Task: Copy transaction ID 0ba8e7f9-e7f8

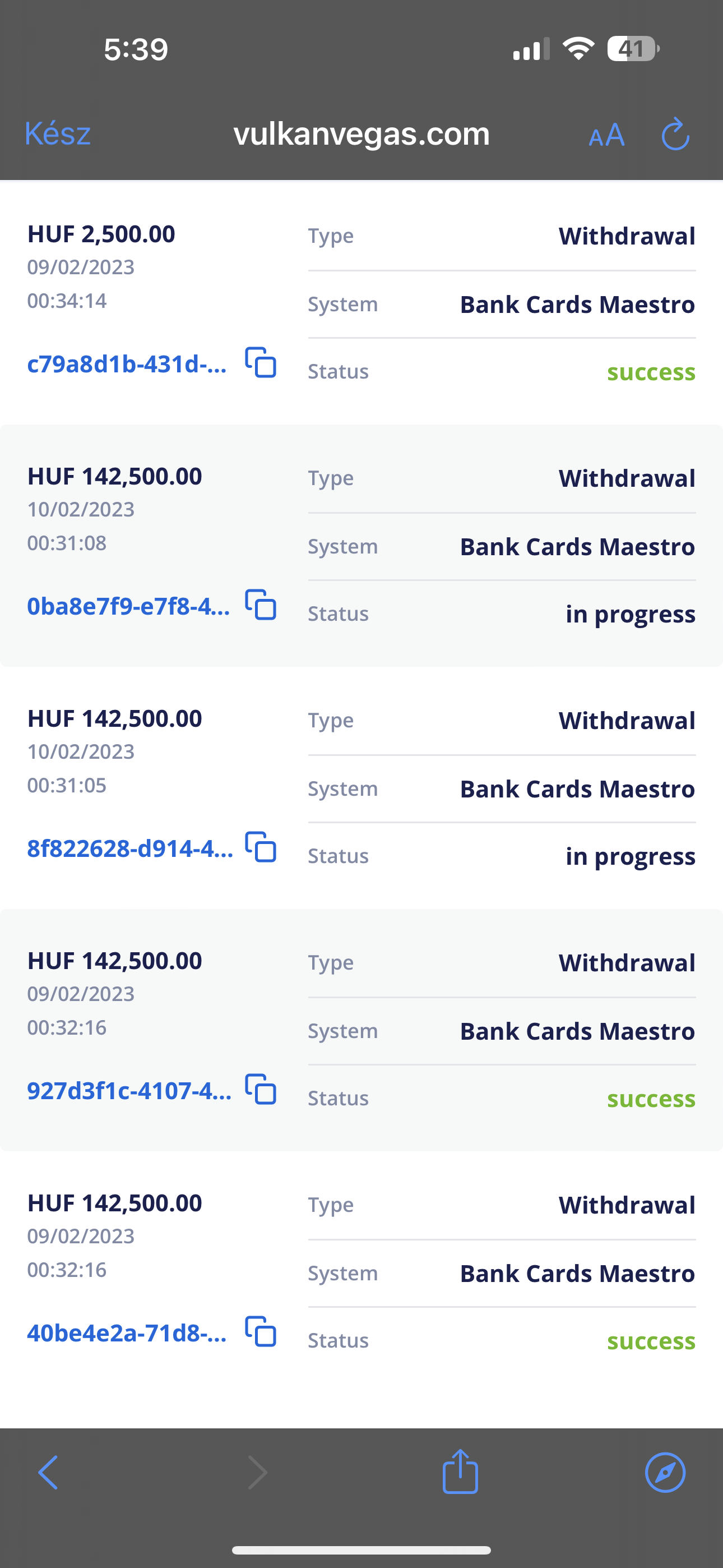Action: pyautogui.click(x=261, y=605)
